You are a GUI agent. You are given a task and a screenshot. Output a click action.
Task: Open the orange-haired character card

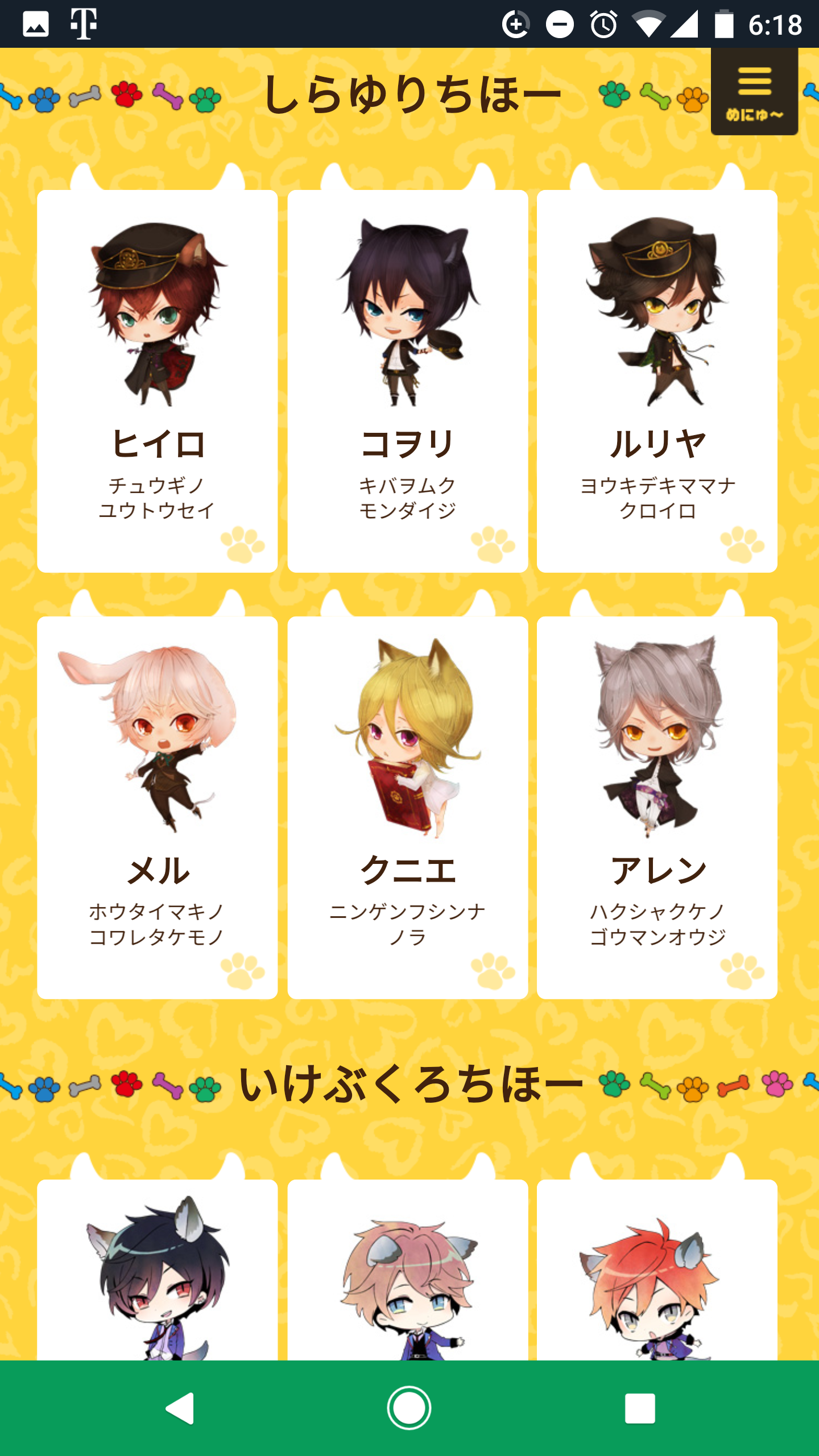pyautogui.click(x=657, y=1274)
